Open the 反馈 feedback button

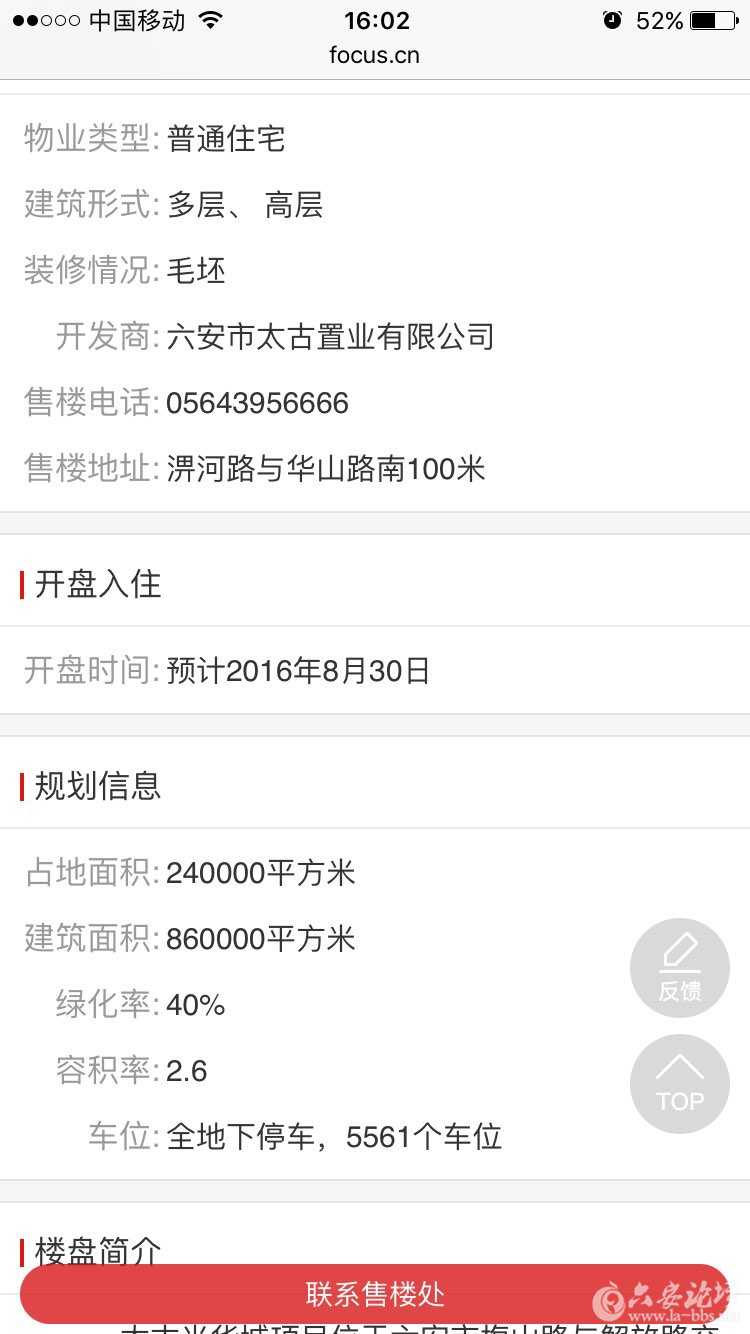pos(680,968)
